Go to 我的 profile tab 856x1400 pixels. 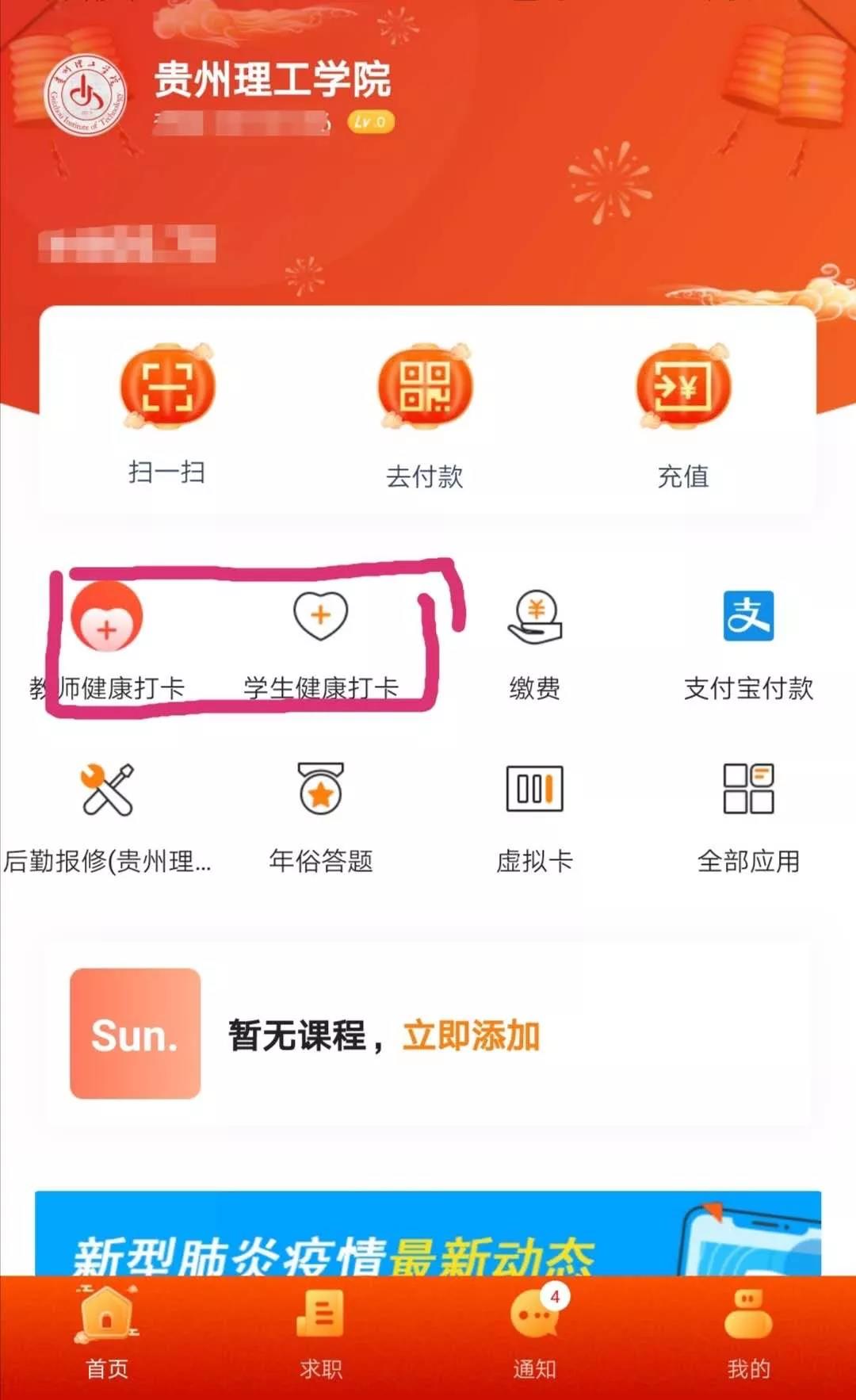coord(748,1333)
